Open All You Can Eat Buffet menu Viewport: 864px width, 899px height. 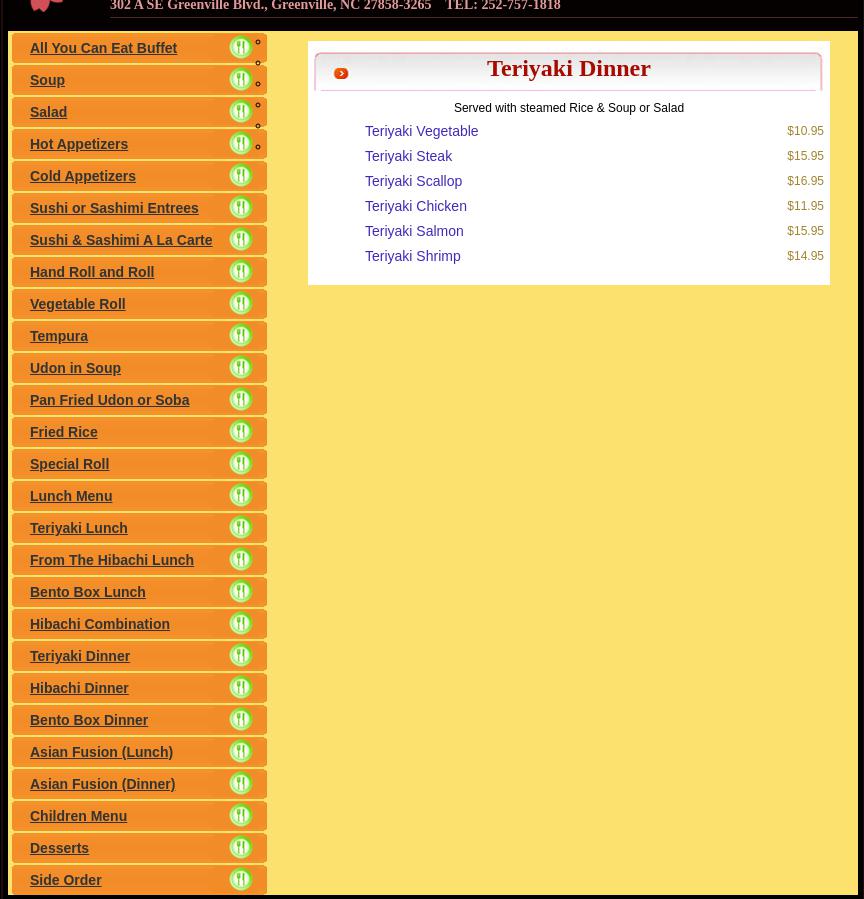coord(103,48)
